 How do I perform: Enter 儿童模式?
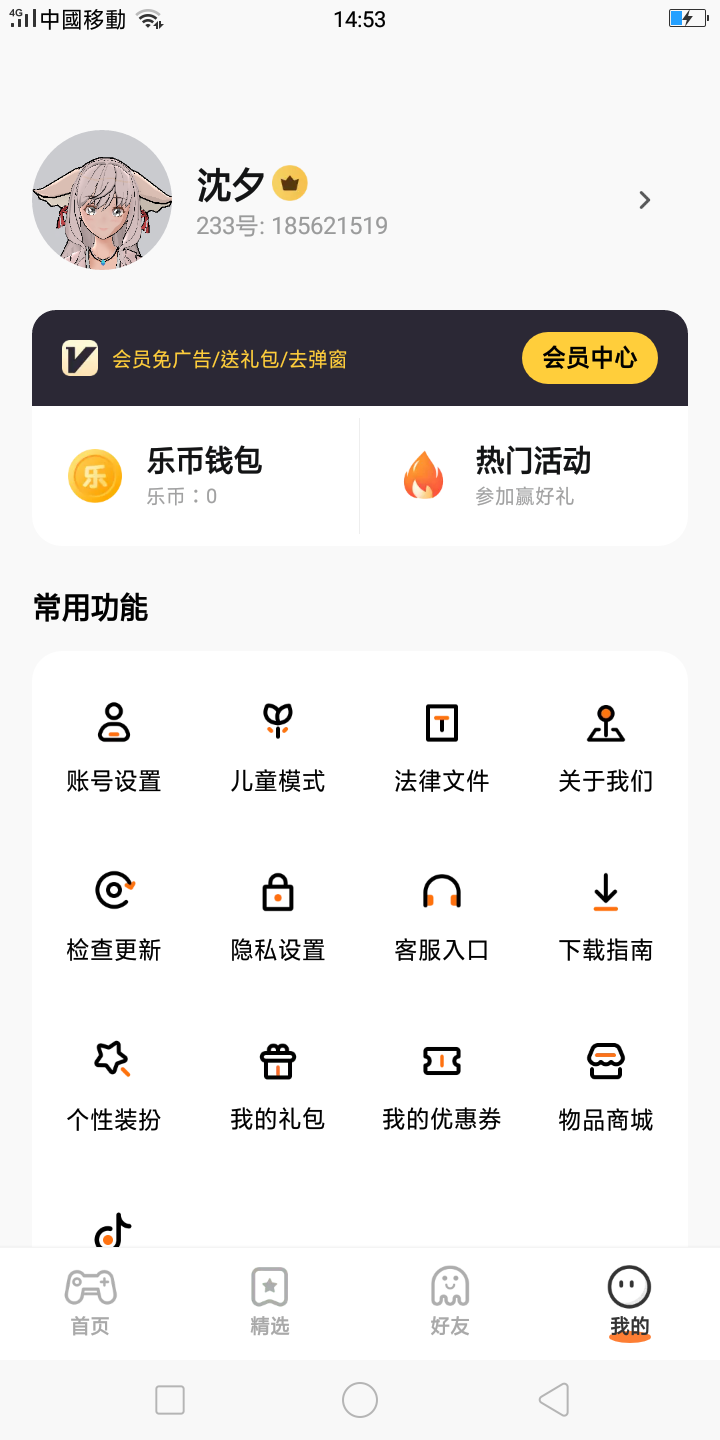click(278, 748)
